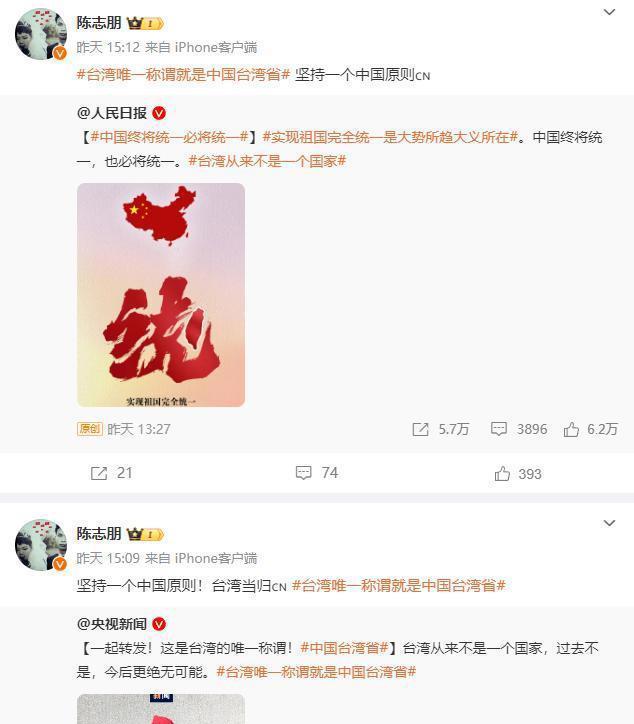The image size is (634, 724).
Task: Open the 74 comments on the 15:12 post
Action: click(317, 473)
